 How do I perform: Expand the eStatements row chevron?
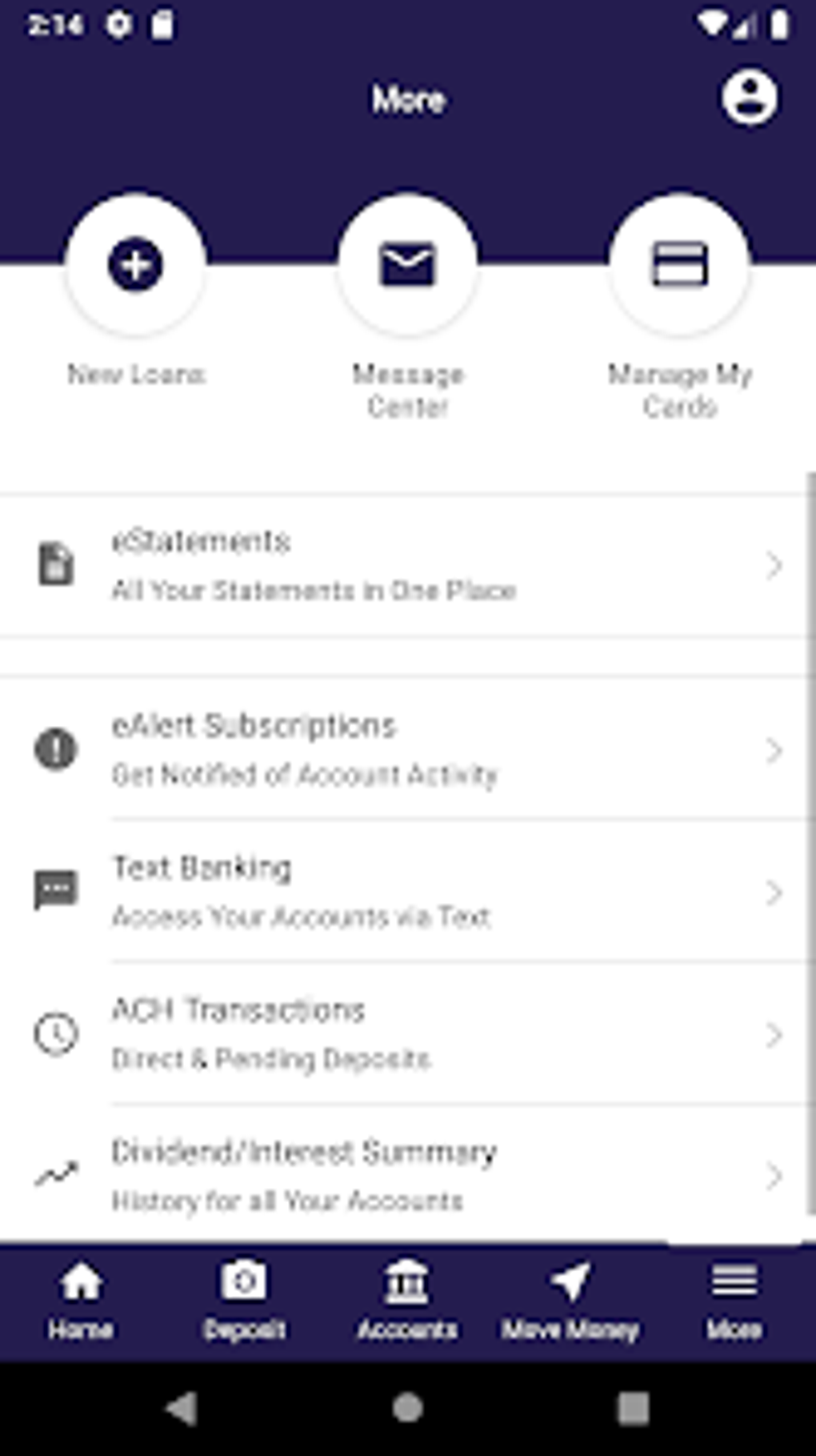[774, 566]
